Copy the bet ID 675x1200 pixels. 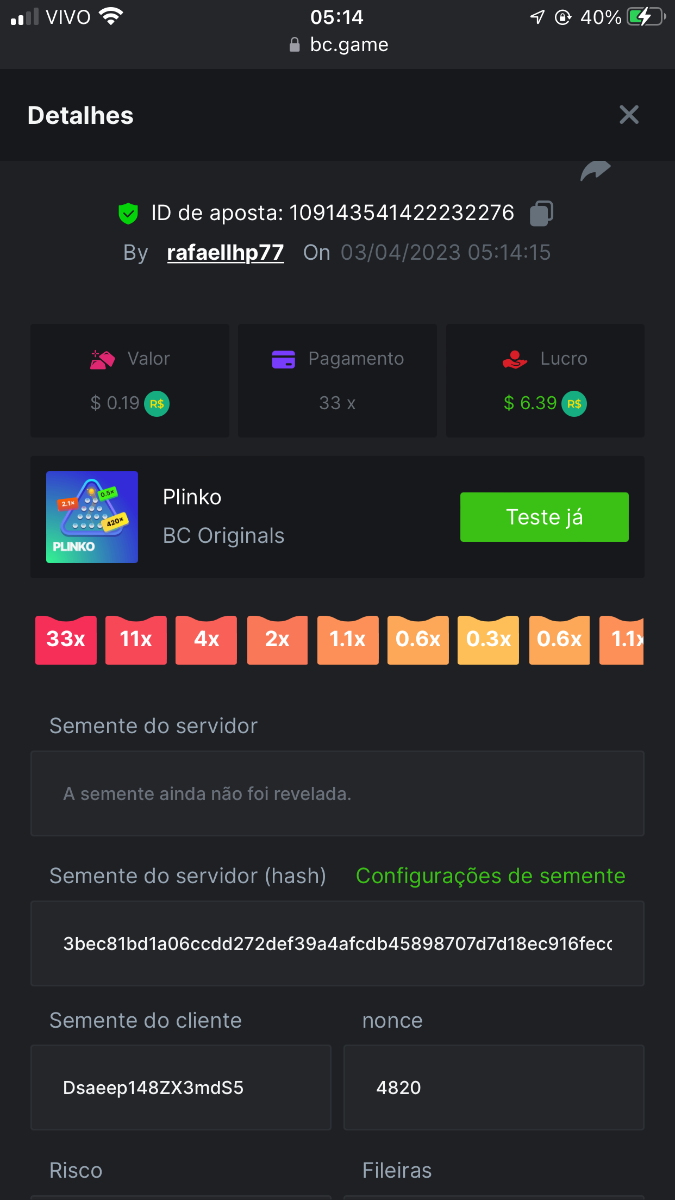pos(541,213)
